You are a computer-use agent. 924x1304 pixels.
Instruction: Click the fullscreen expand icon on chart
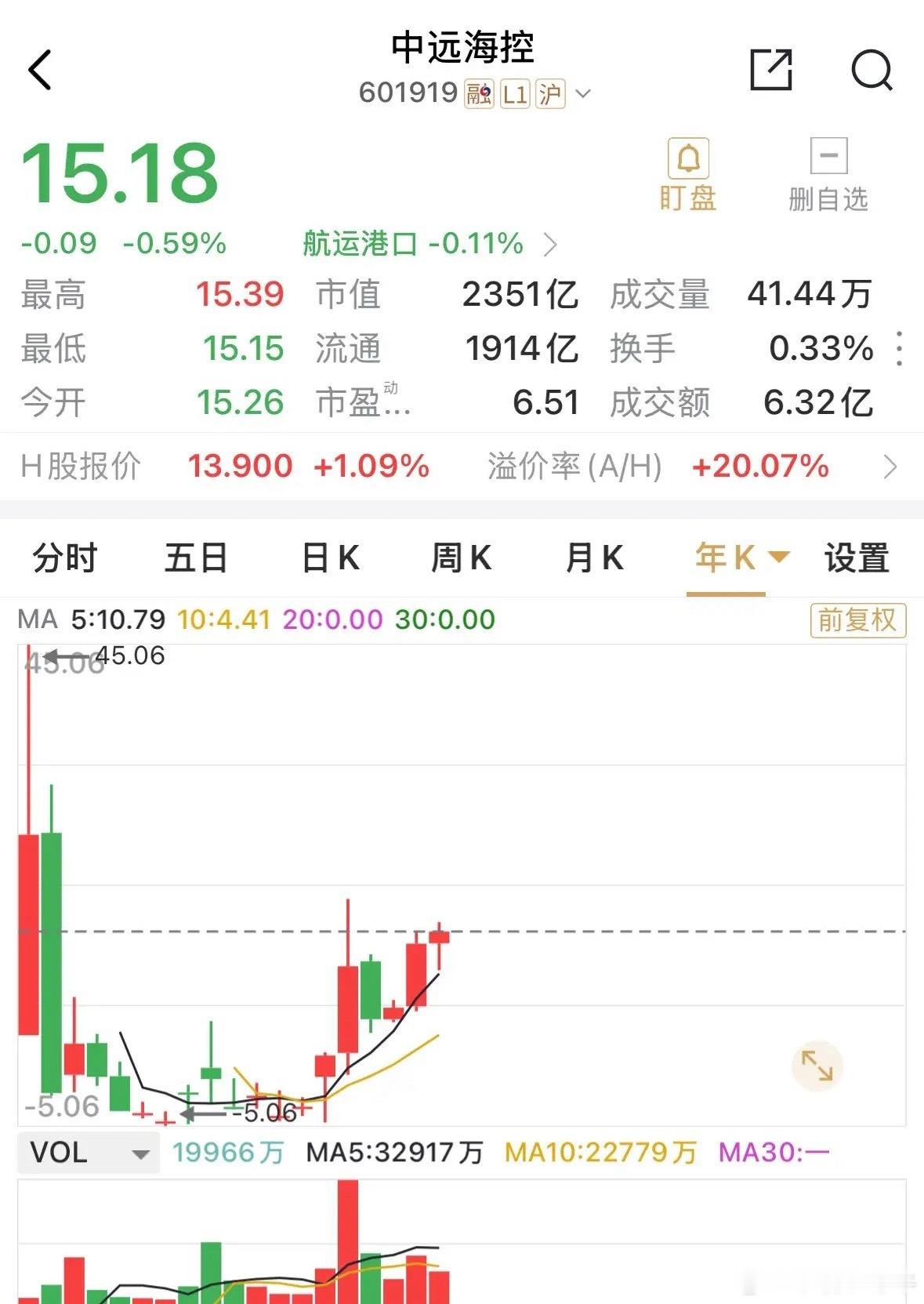[816, 1065]
